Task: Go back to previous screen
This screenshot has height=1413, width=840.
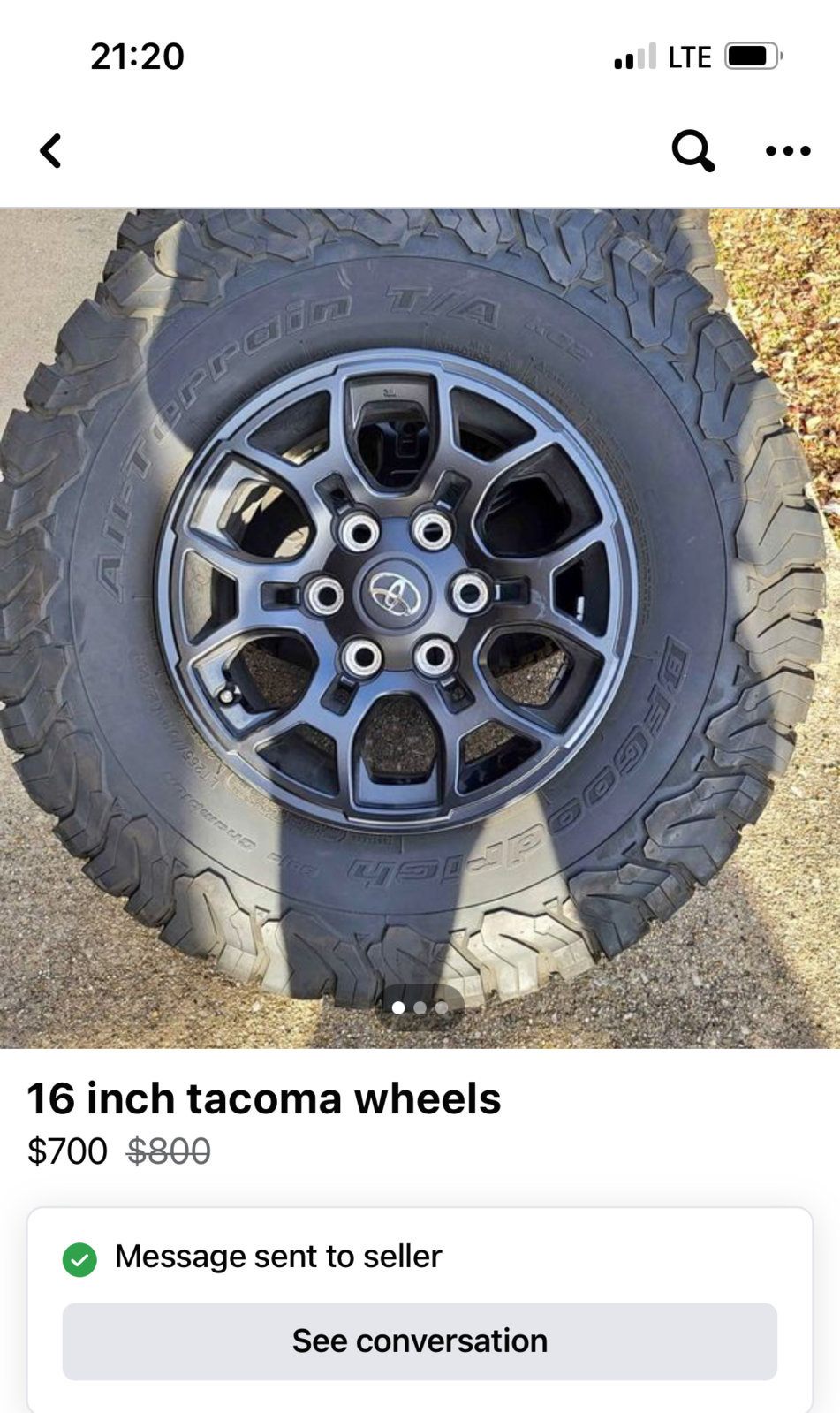Action: [x=51, y=151]
